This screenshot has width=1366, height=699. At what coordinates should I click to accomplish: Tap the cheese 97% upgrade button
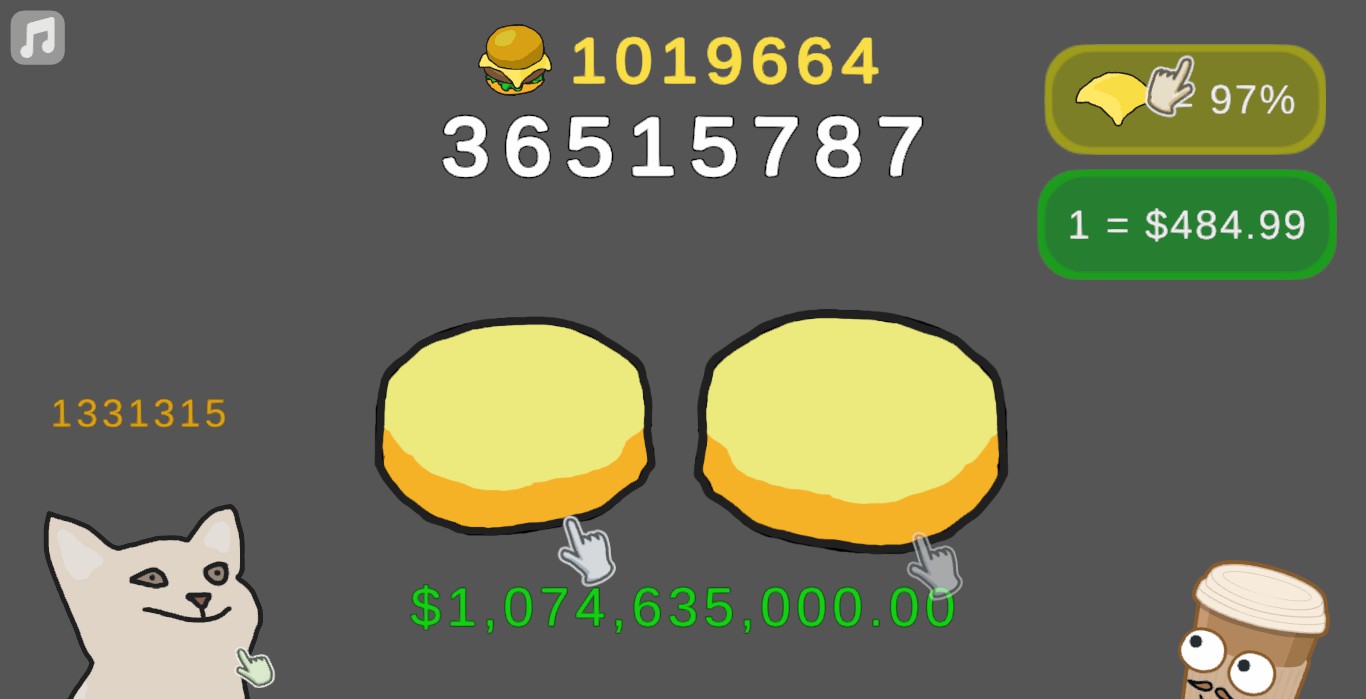point(1185,99)
